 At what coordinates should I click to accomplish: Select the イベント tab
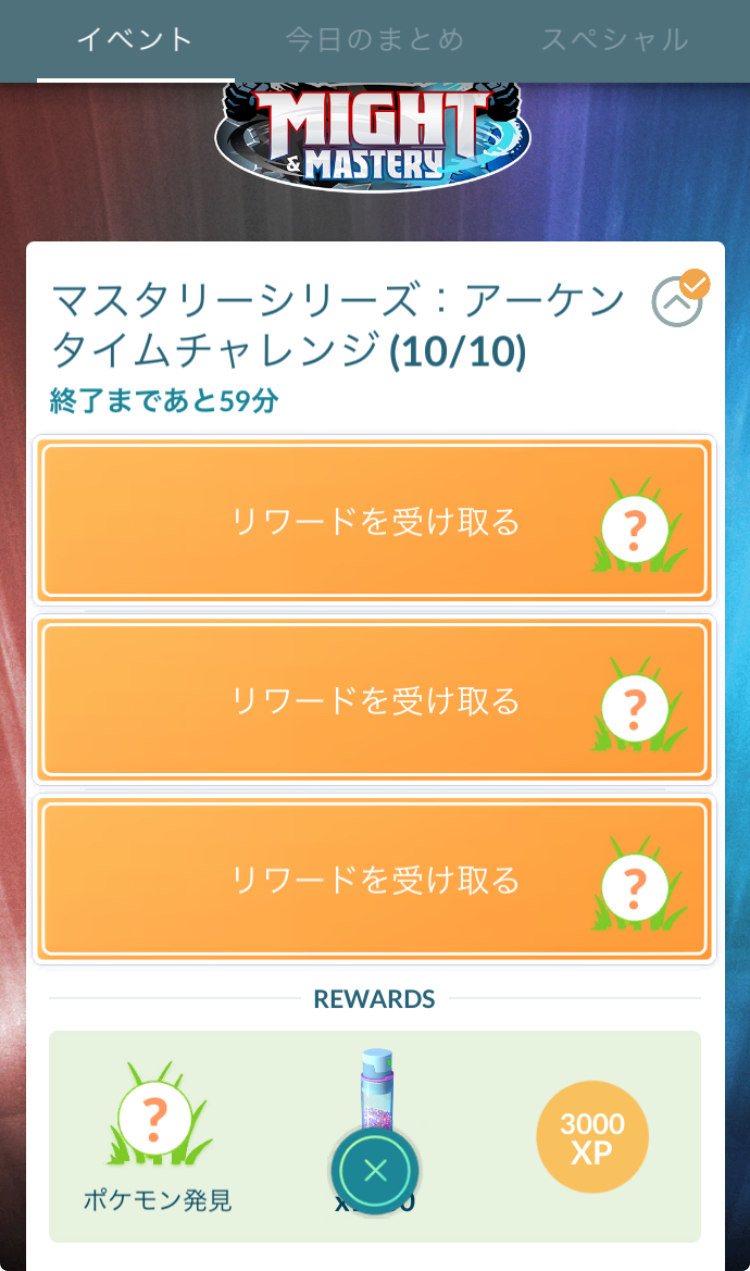pyautogui.click(x=136, y=40)
